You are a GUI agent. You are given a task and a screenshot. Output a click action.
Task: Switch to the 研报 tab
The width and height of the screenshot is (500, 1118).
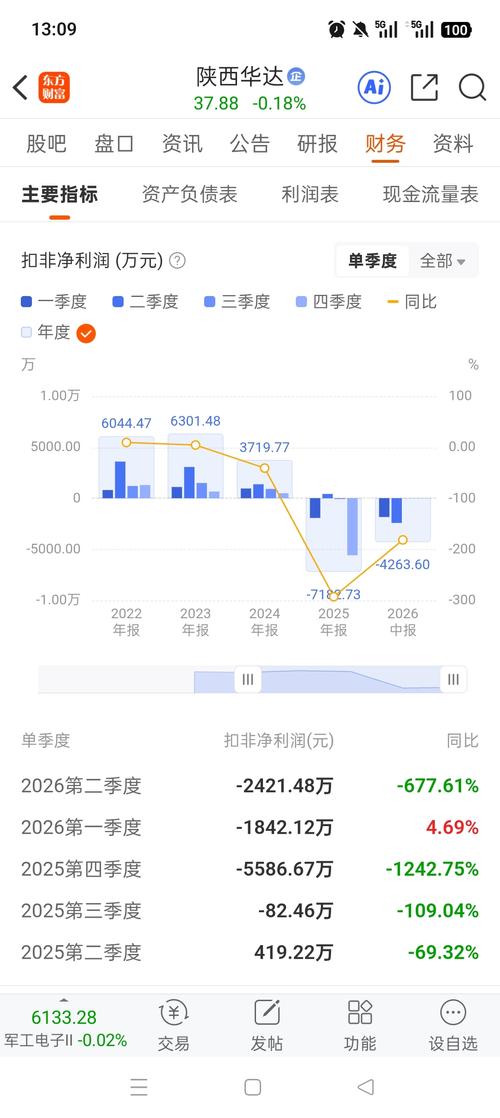point(317,144)
